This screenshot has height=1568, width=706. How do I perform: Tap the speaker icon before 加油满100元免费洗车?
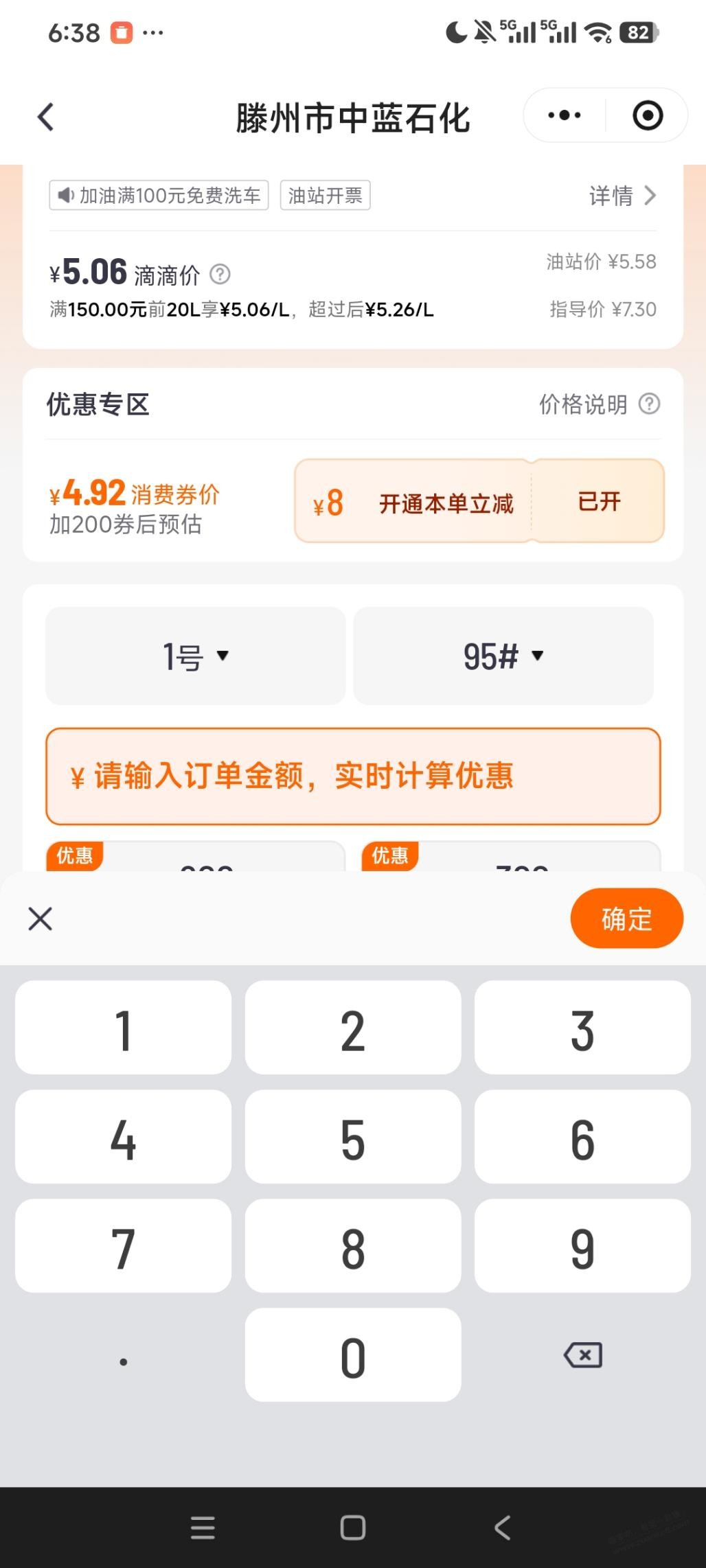(65, 196)
